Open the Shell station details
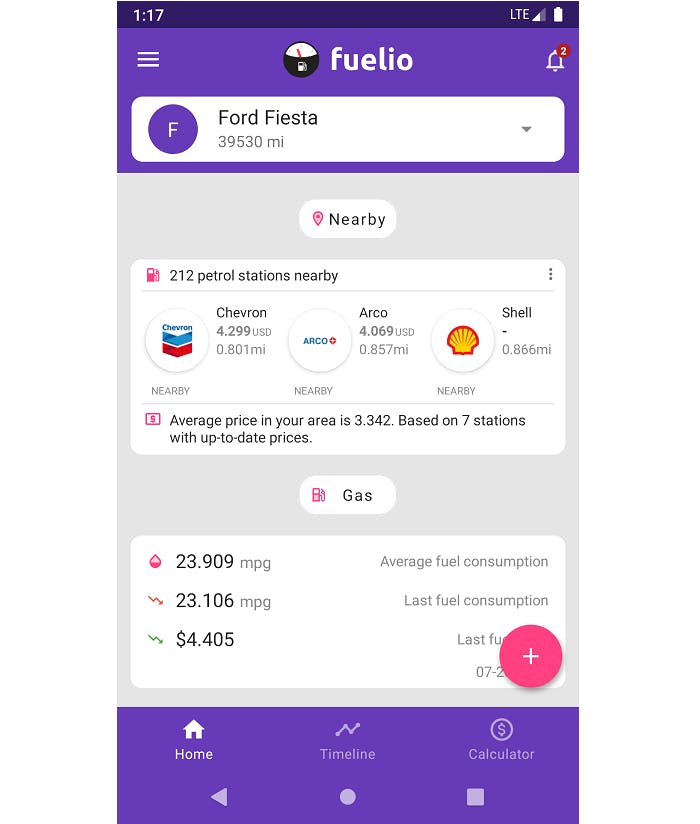Viewport: 700px width, 824px height. pos(463,341)
